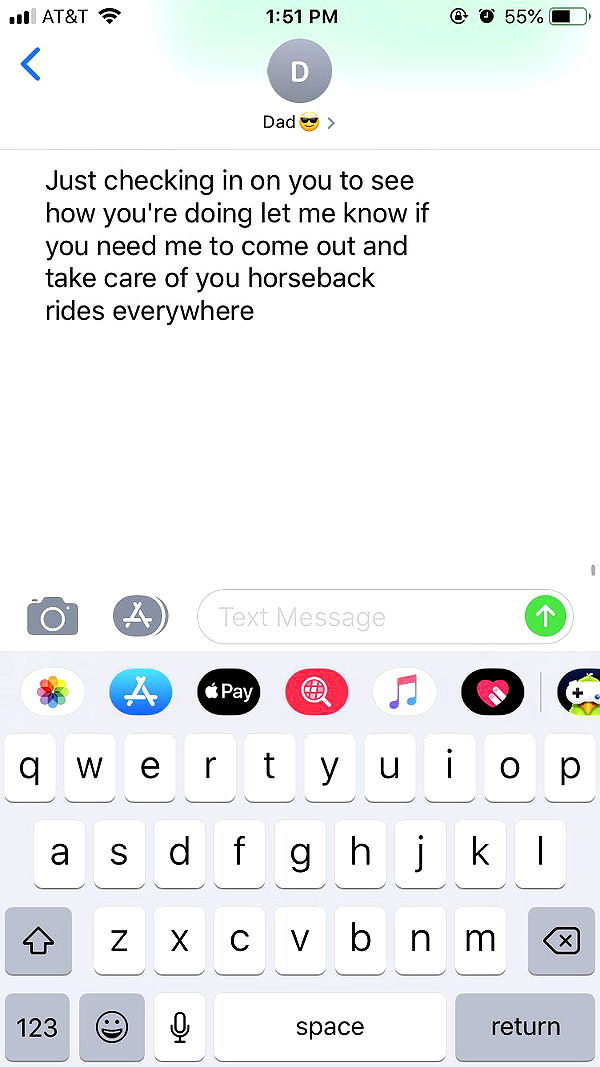The height and width of the screenshot is (1067, 600).
Task: Open the camera to attach a photo
Action: [x=52, y=616]
